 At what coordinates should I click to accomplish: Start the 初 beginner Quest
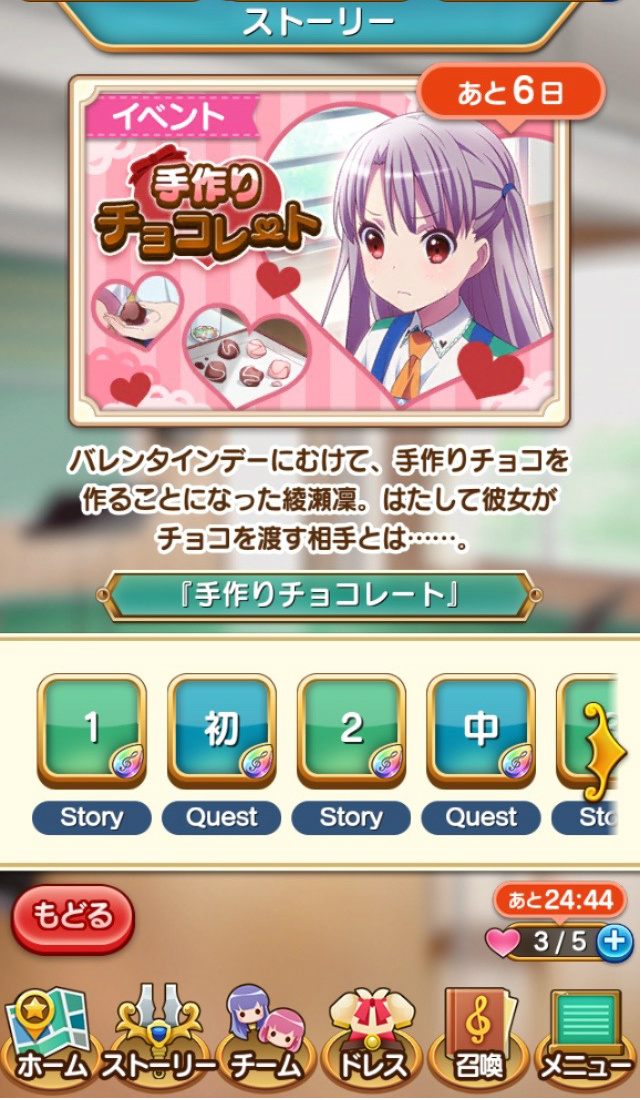221,732
